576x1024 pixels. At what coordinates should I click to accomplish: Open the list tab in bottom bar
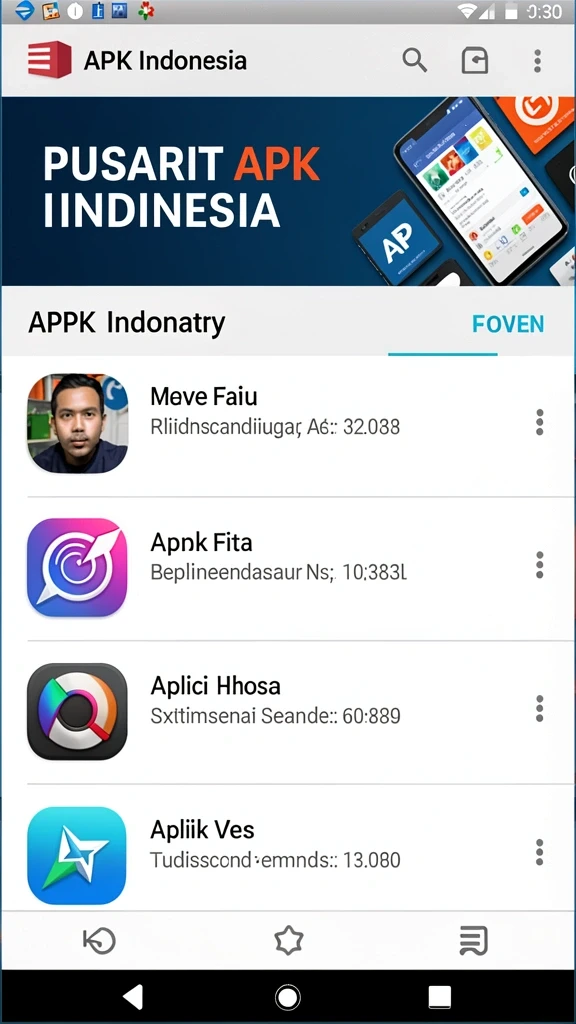(473, 941)
